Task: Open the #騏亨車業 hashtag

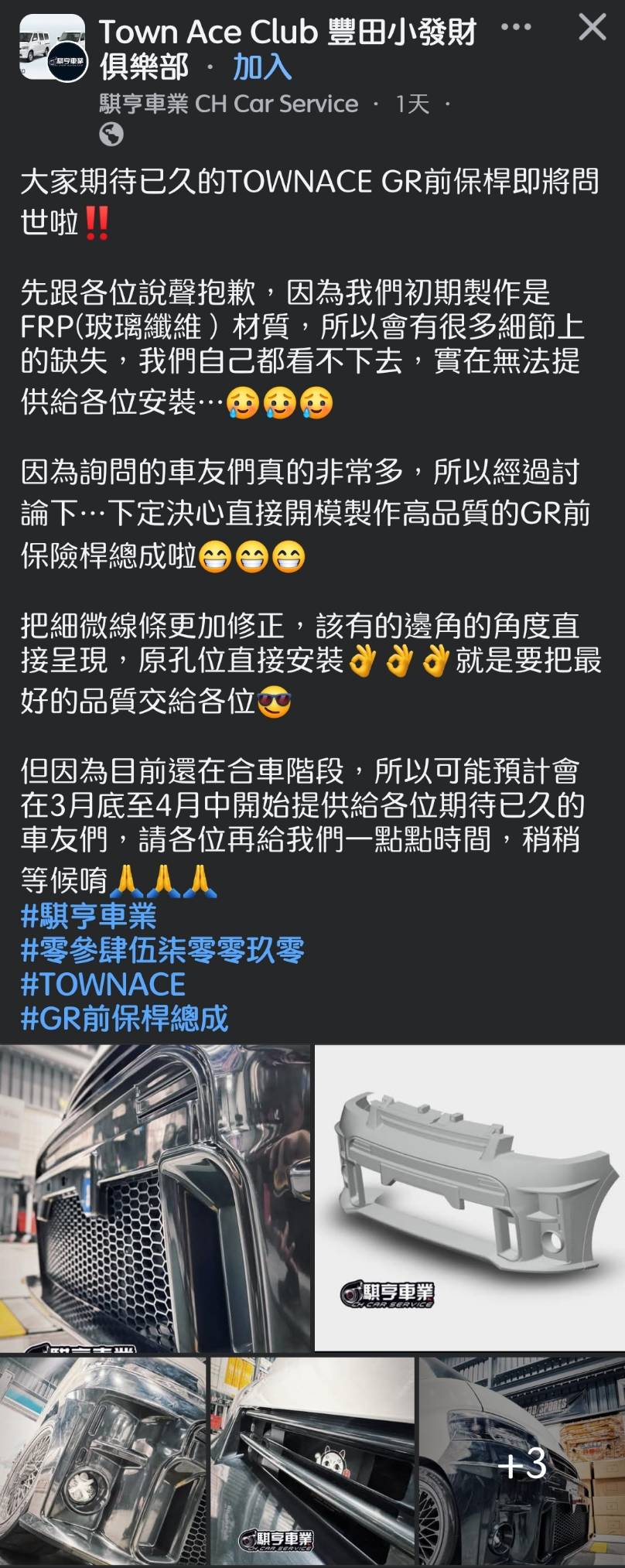Action: [x=89, y=916]
